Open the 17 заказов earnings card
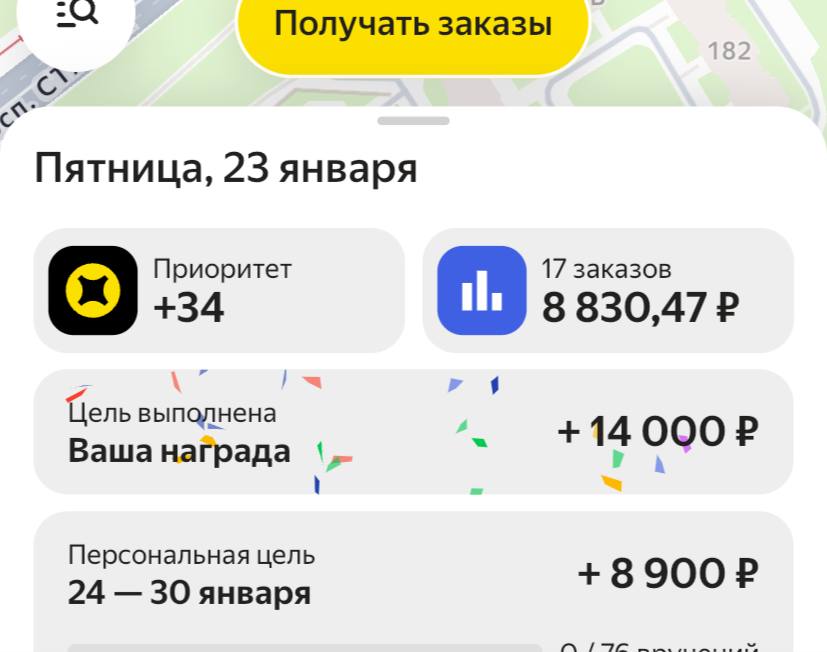The image size is (827, 652). coord(608,290)
